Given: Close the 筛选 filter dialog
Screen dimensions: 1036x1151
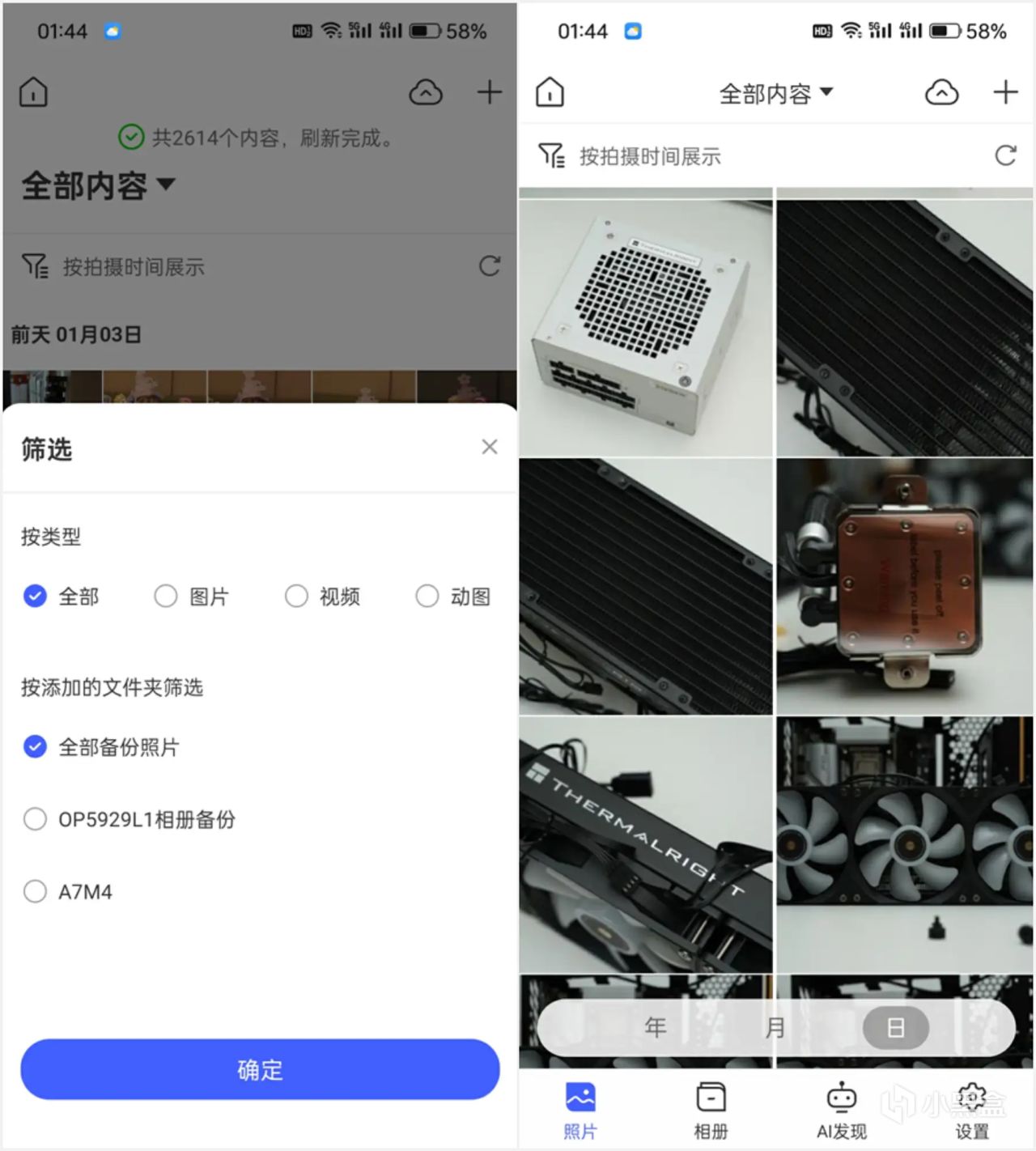Looking at the screenshot, I should coord(489,447).
